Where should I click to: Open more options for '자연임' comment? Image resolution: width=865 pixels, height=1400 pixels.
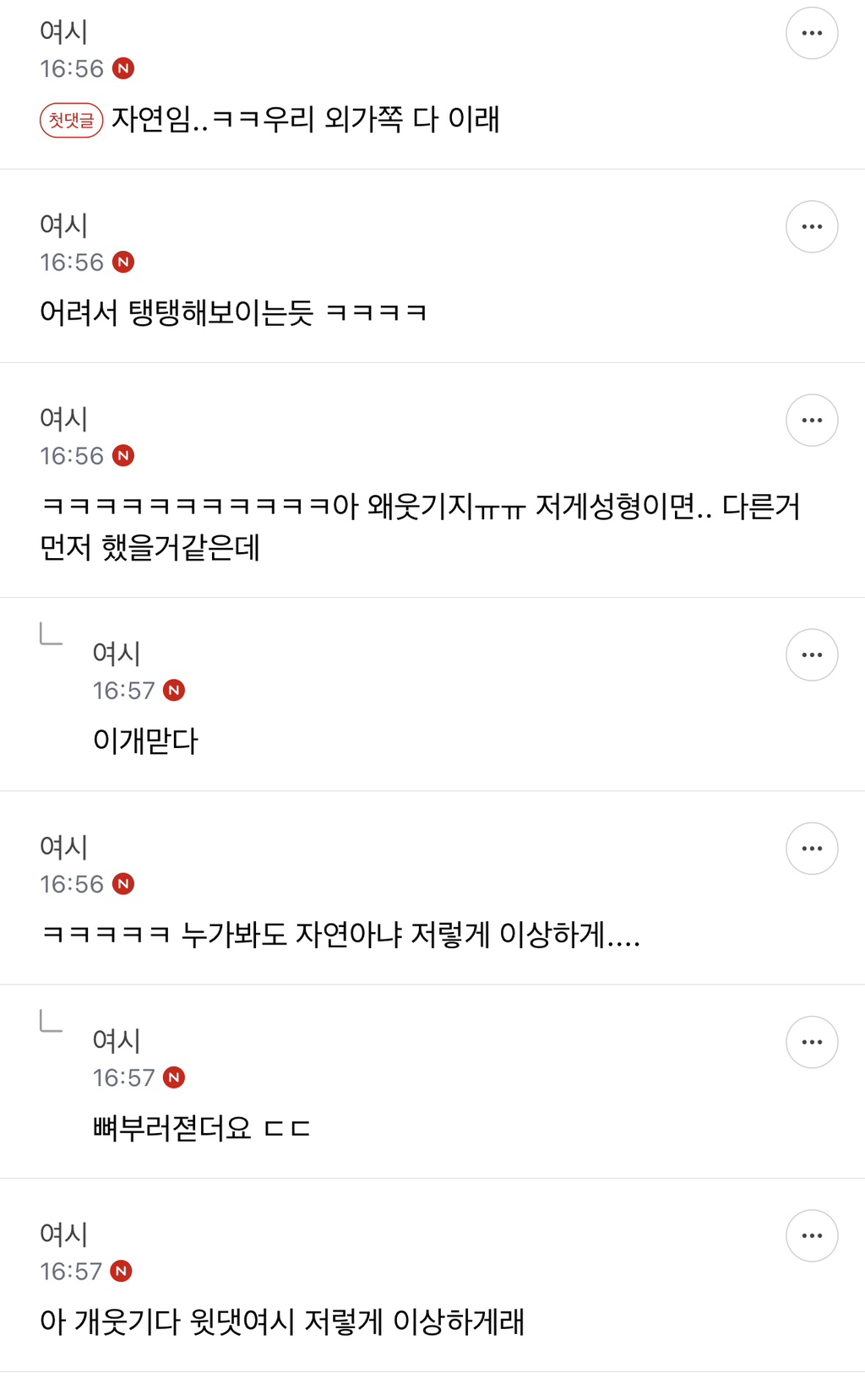pos(812,33)
